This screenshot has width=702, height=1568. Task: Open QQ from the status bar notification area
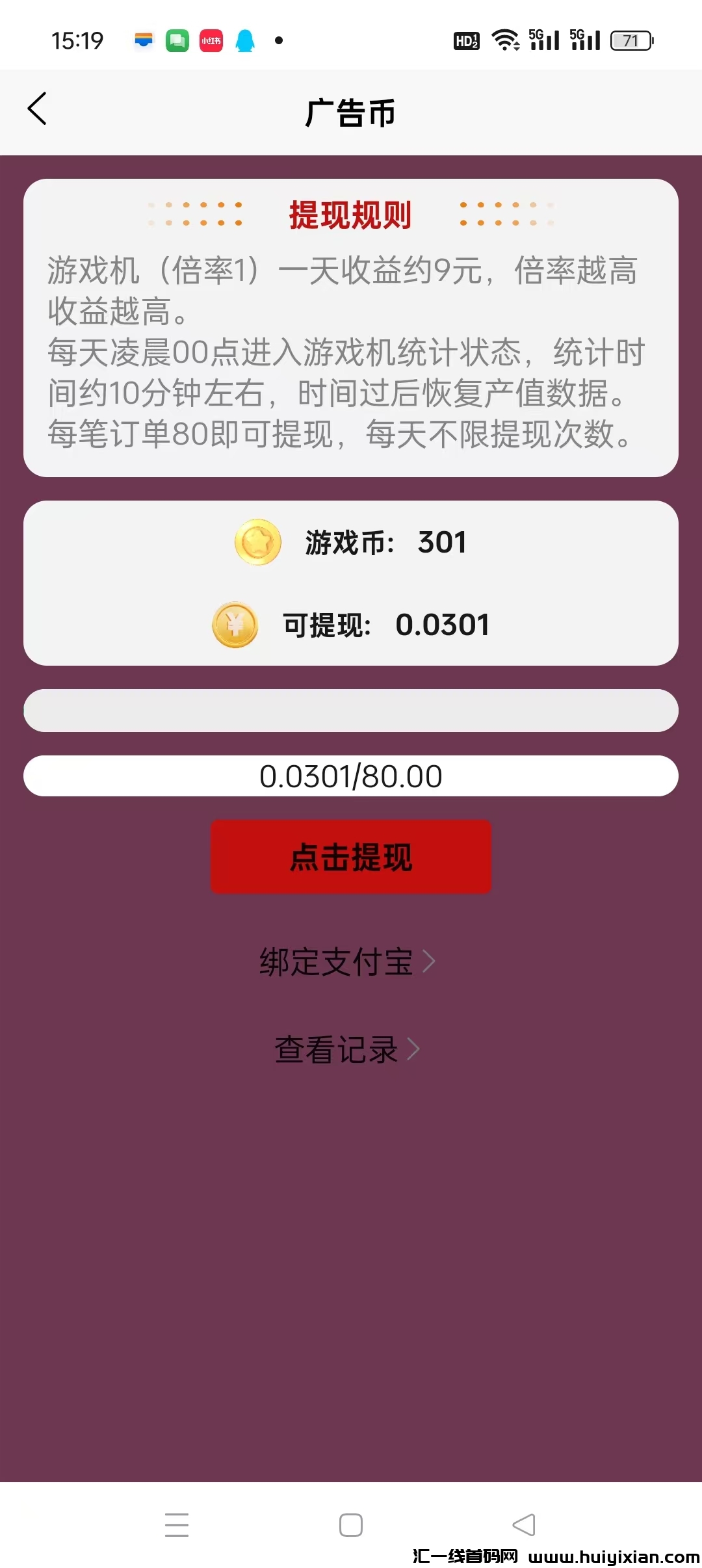point(245,40)
